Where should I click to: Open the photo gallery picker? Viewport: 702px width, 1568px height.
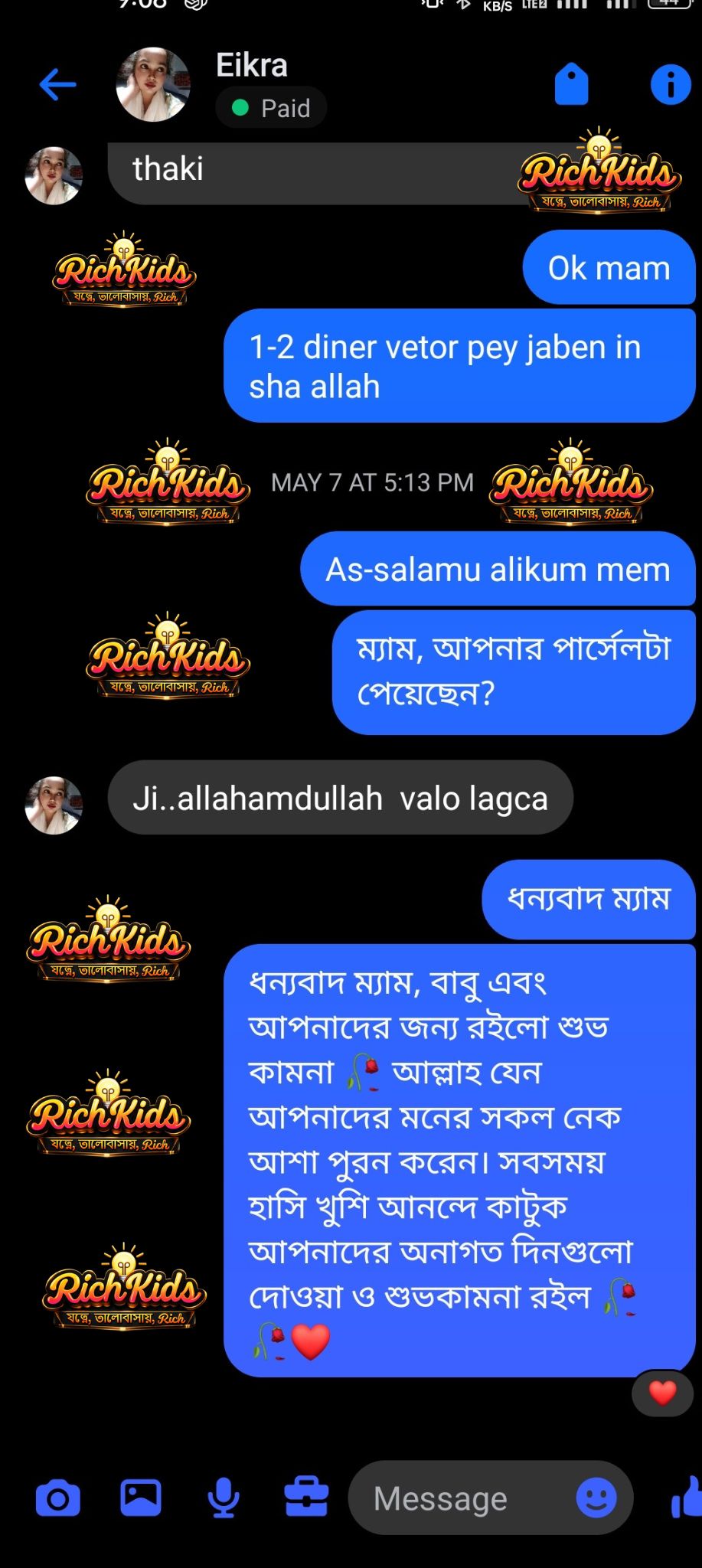[x=141, y=1498]
